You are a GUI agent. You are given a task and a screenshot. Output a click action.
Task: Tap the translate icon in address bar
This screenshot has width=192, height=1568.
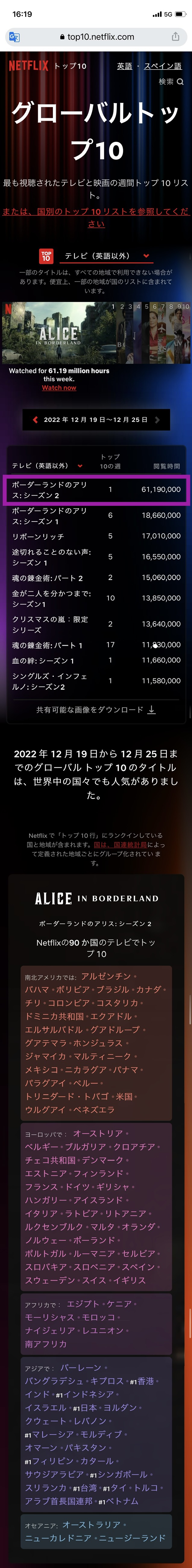tap(14, 37)
